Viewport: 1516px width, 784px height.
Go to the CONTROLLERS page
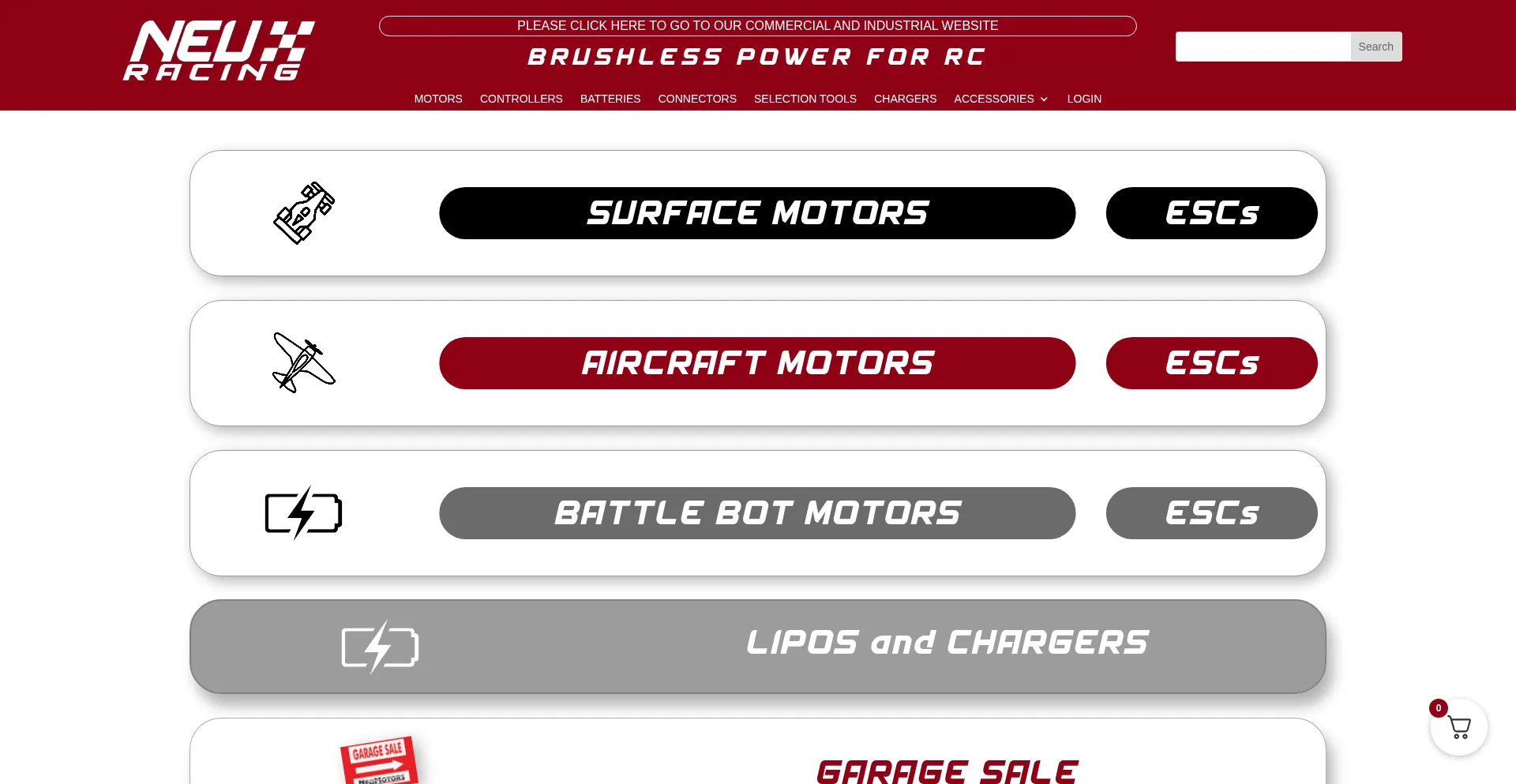(521, 99)
